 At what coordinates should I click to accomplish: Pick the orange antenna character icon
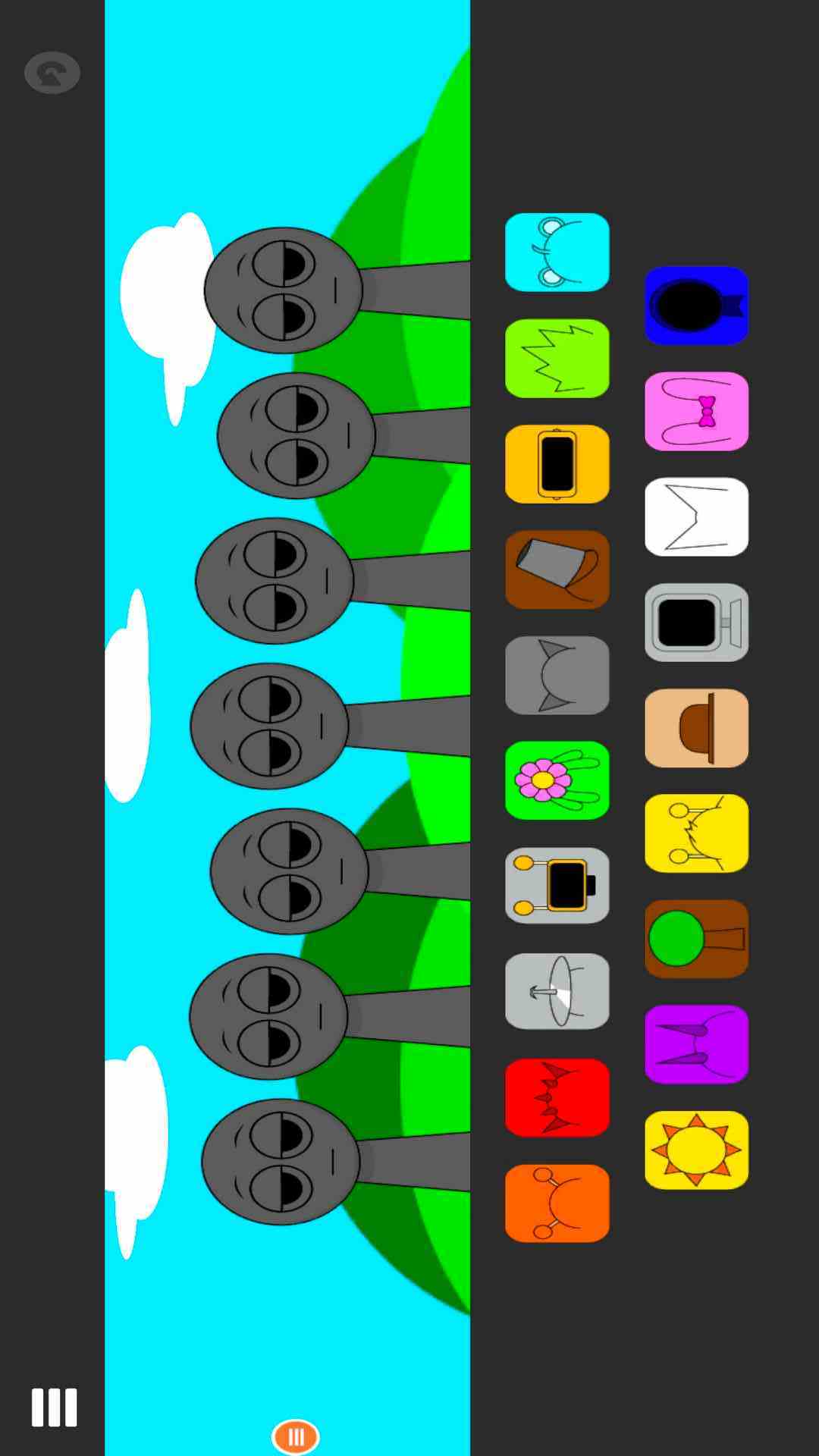click(x=557, y=1203)
